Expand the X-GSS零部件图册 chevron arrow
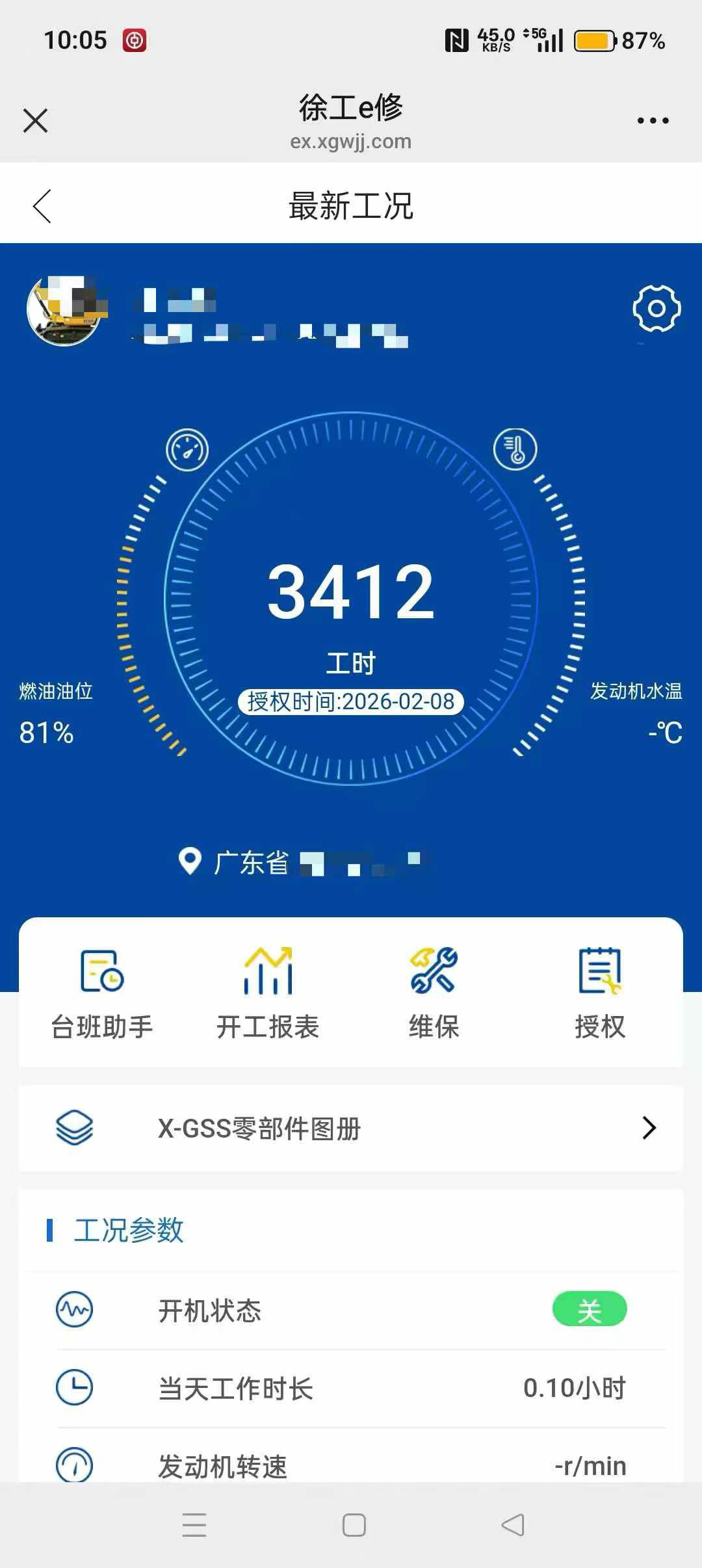Image resolution: width=702 pixels, height=1568 pixels. tap(647, 1128)
